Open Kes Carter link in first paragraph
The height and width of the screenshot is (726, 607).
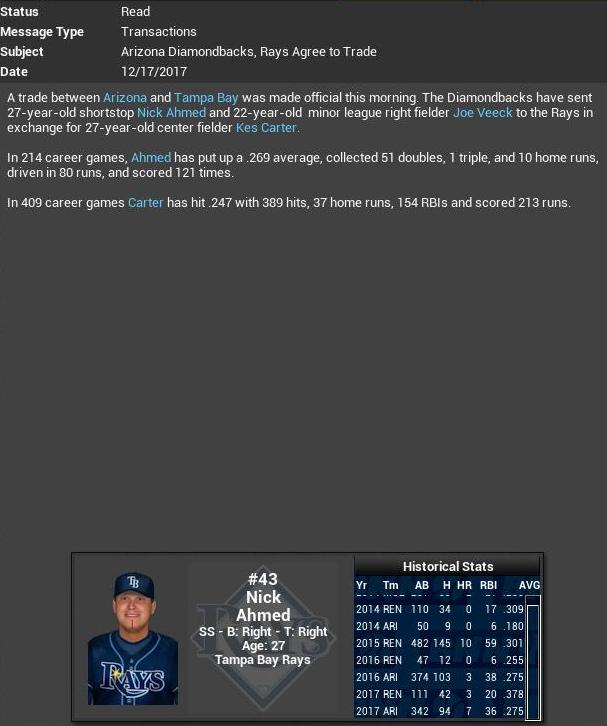pos(267,128)
